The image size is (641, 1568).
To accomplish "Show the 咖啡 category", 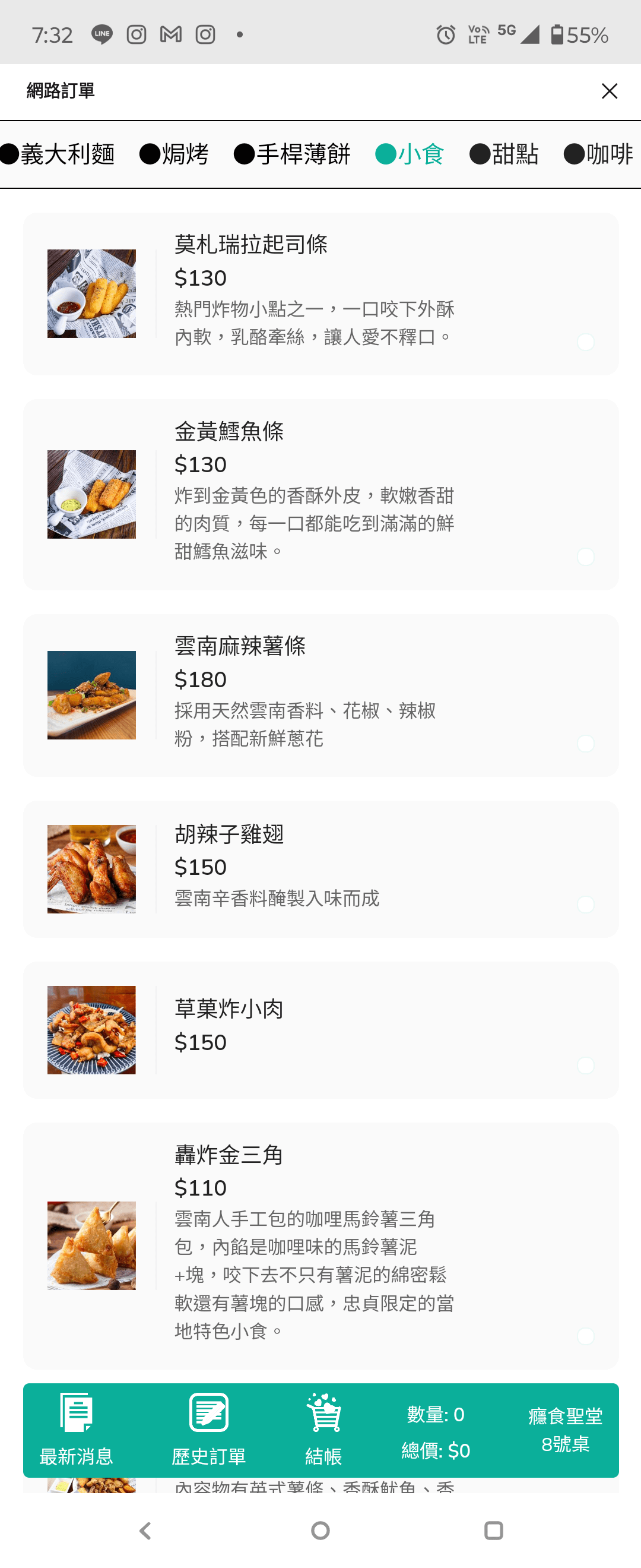I will pyautogui.click(x=599, y=154).
